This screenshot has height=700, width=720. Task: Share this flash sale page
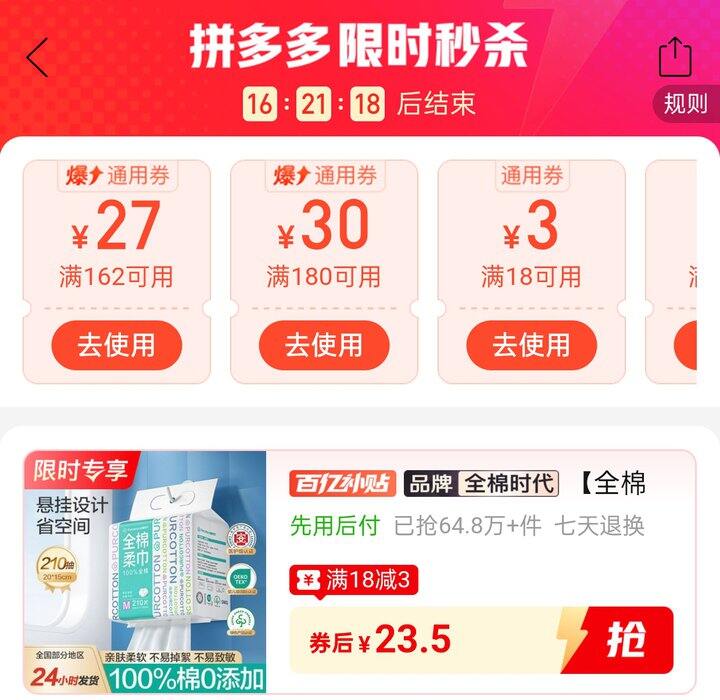pyautogui.click(x=675, y=56)
